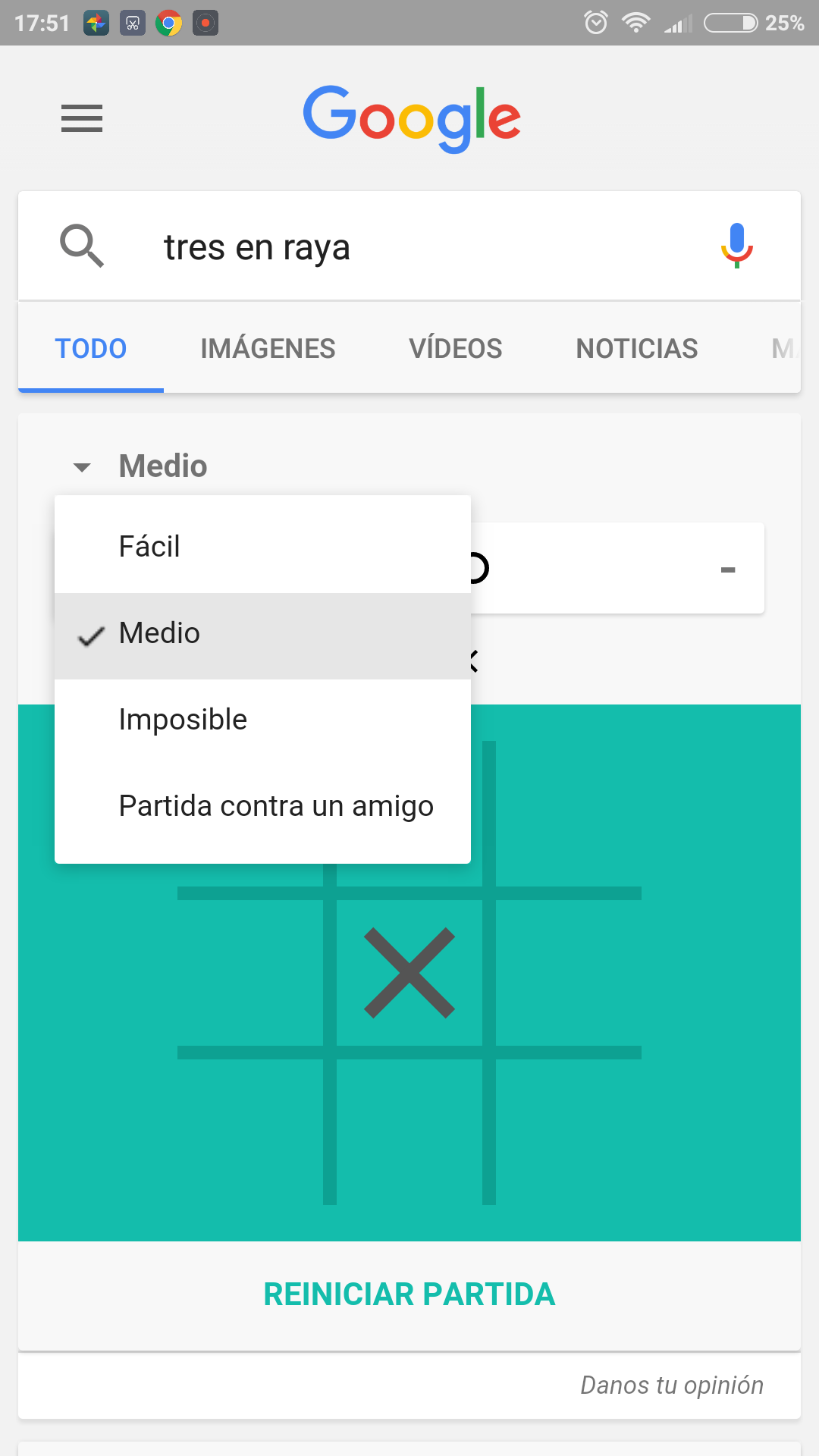Open the Danos tu opinión link
The image size is (819, 1456).
[x=672, y=1385]
